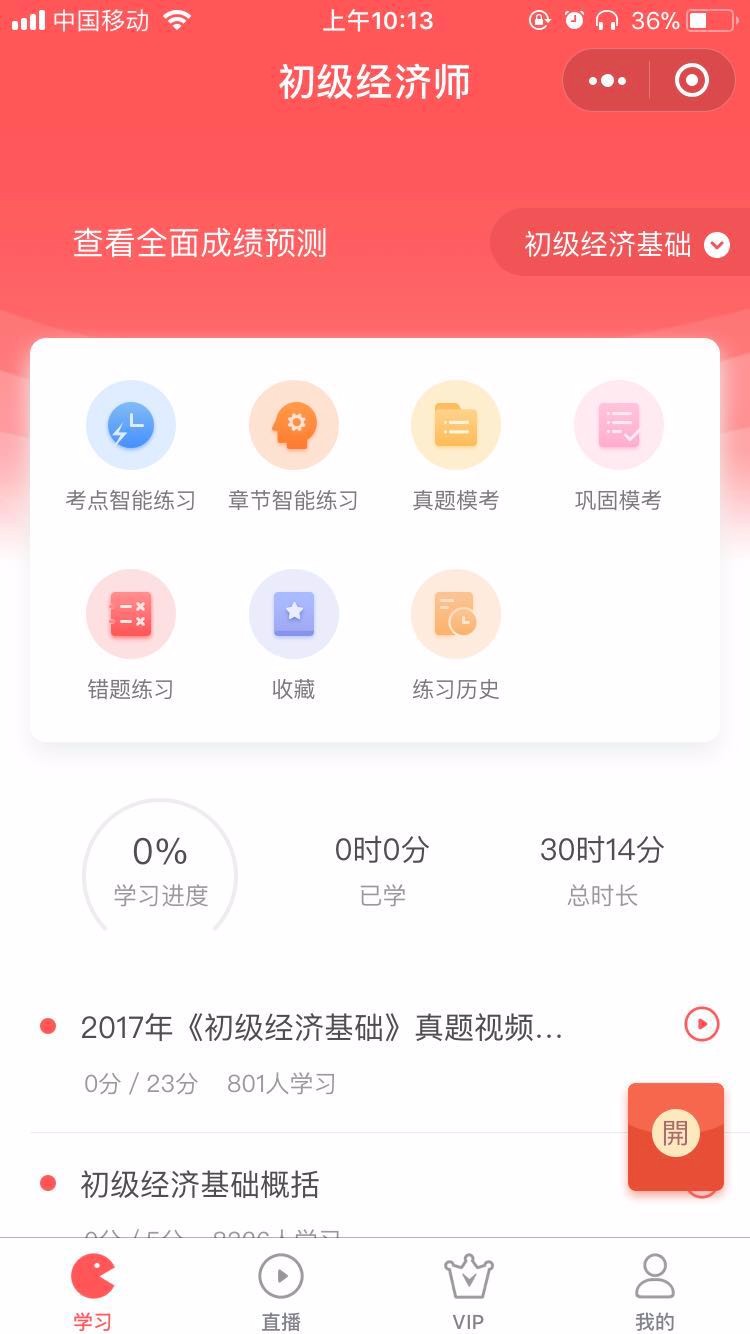Image resolution: width=750 pixels, height=1334 pixels.
Task: Select the 学习 tab
Action: click(x=93, y=1290)
